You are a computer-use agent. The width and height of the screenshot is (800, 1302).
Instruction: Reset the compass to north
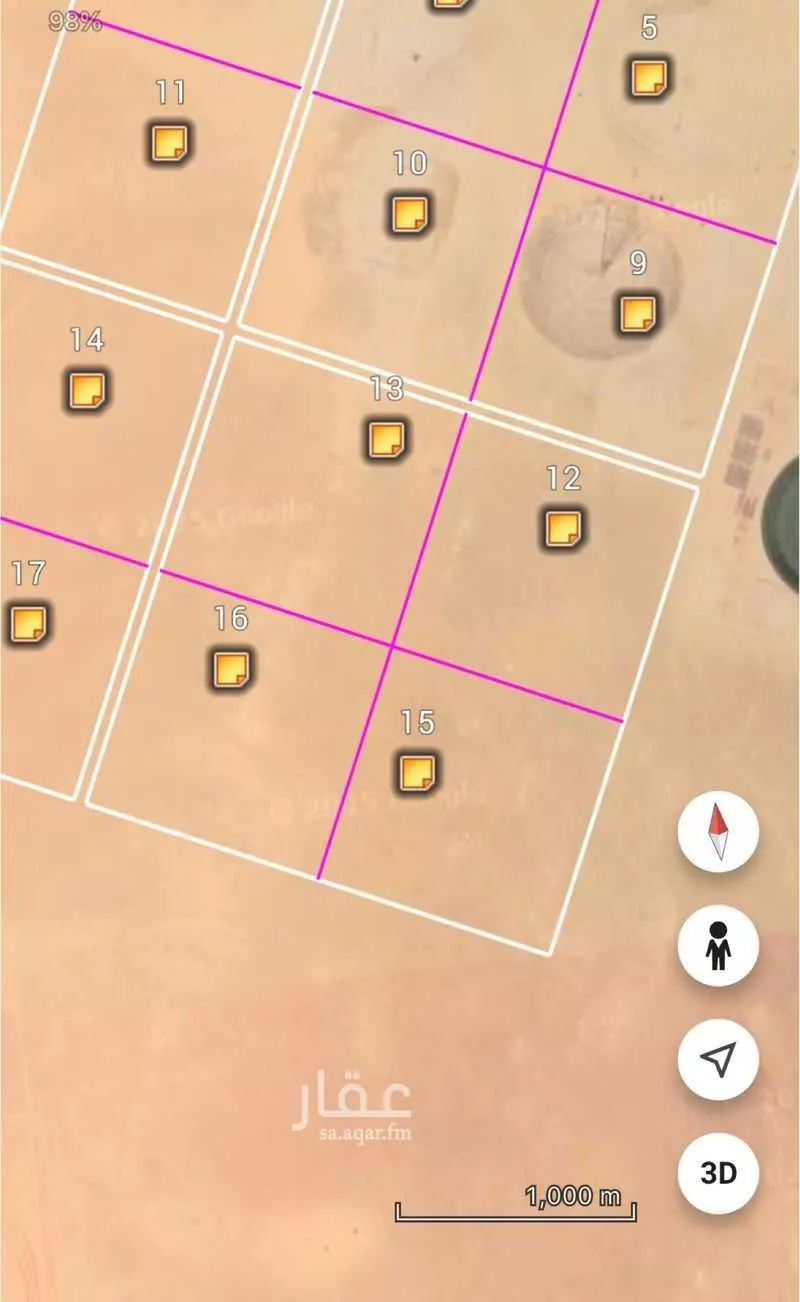(717, 832)
